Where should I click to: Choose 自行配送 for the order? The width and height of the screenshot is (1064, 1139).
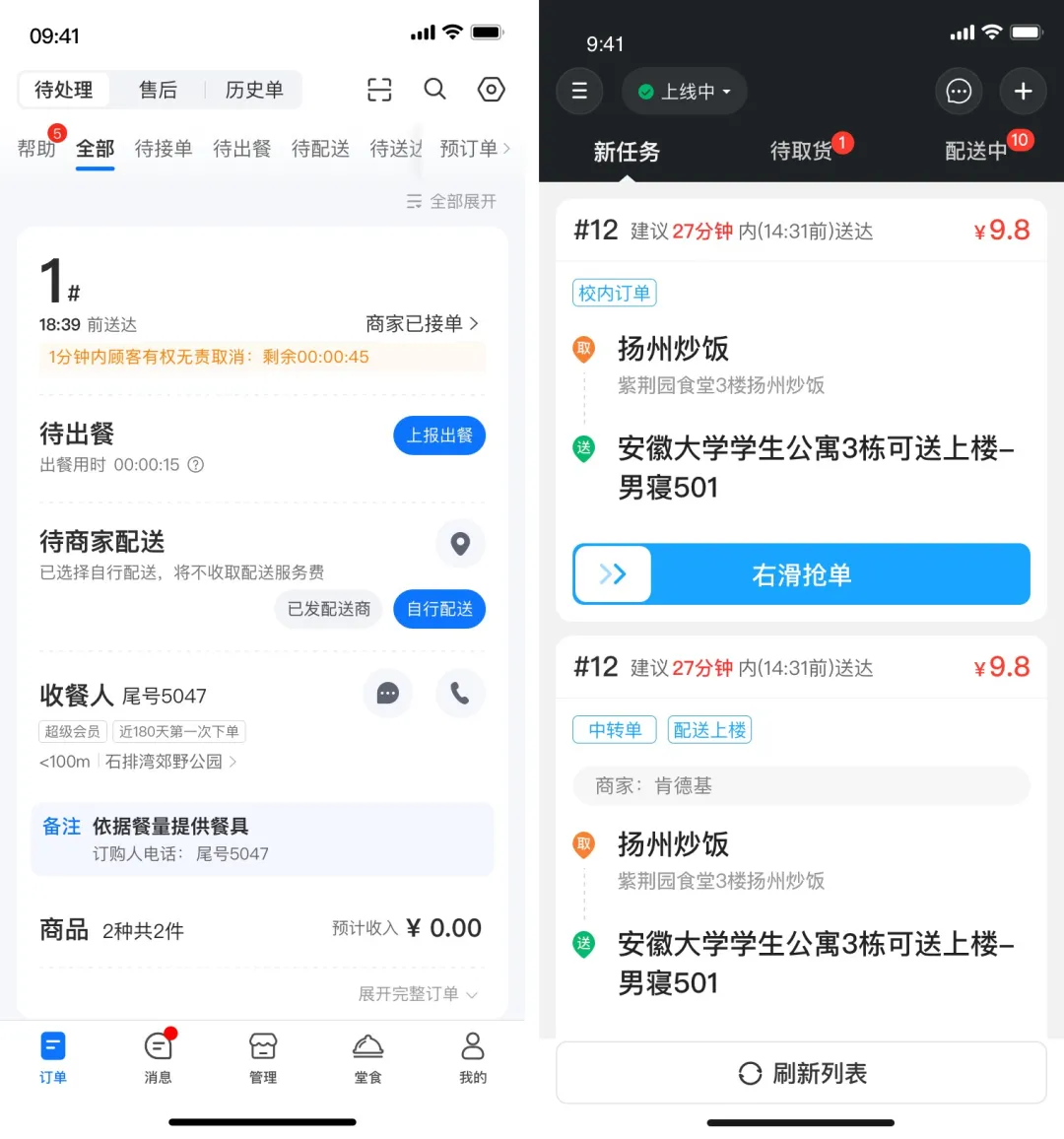(439, 609)
